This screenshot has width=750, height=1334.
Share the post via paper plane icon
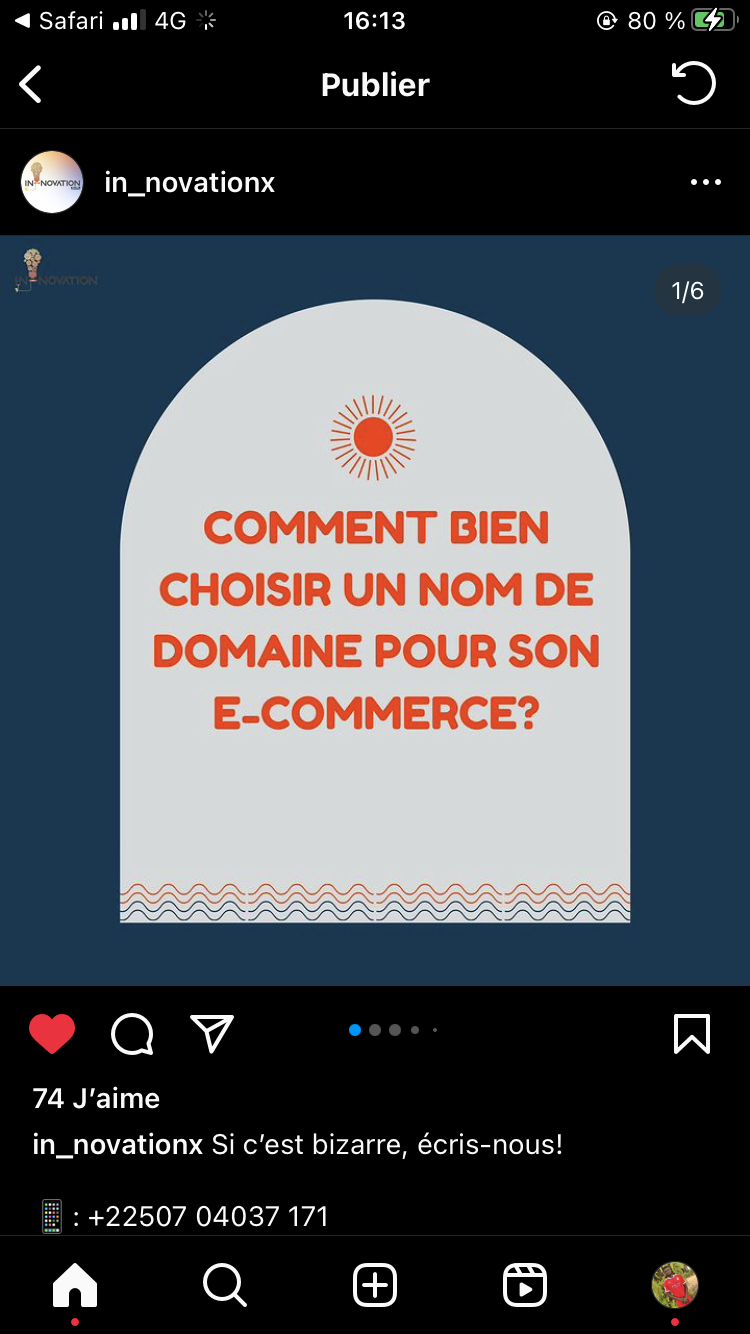212,1033
